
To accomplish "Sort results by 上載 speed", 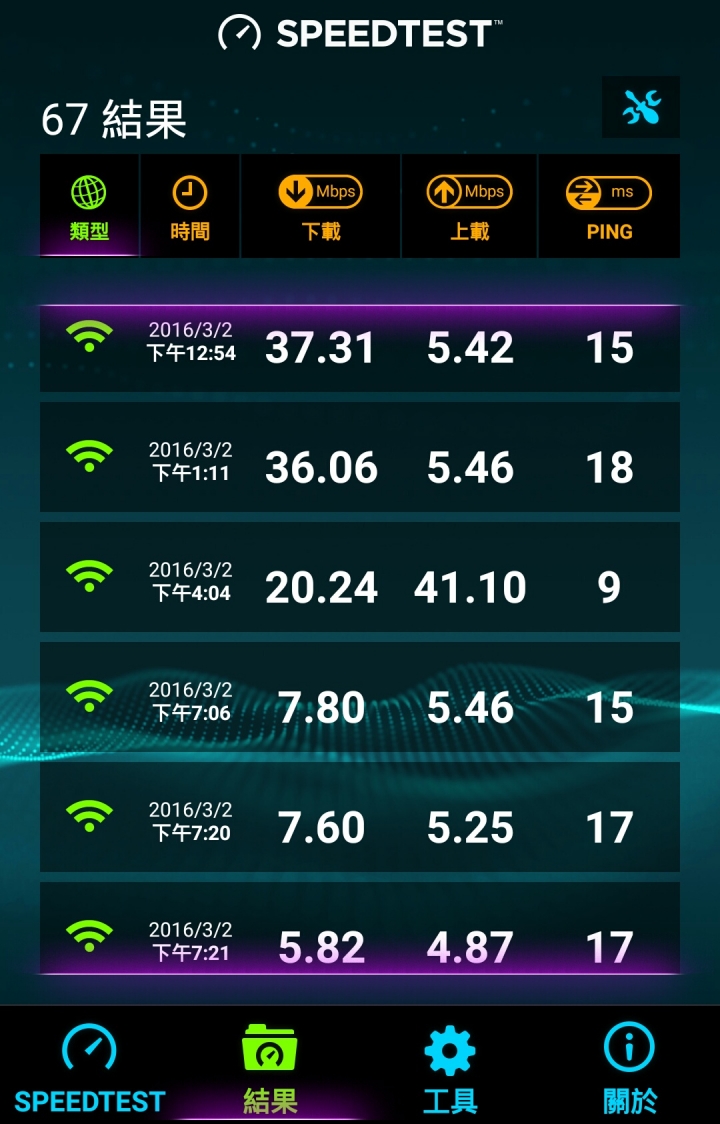I will 469,208.
